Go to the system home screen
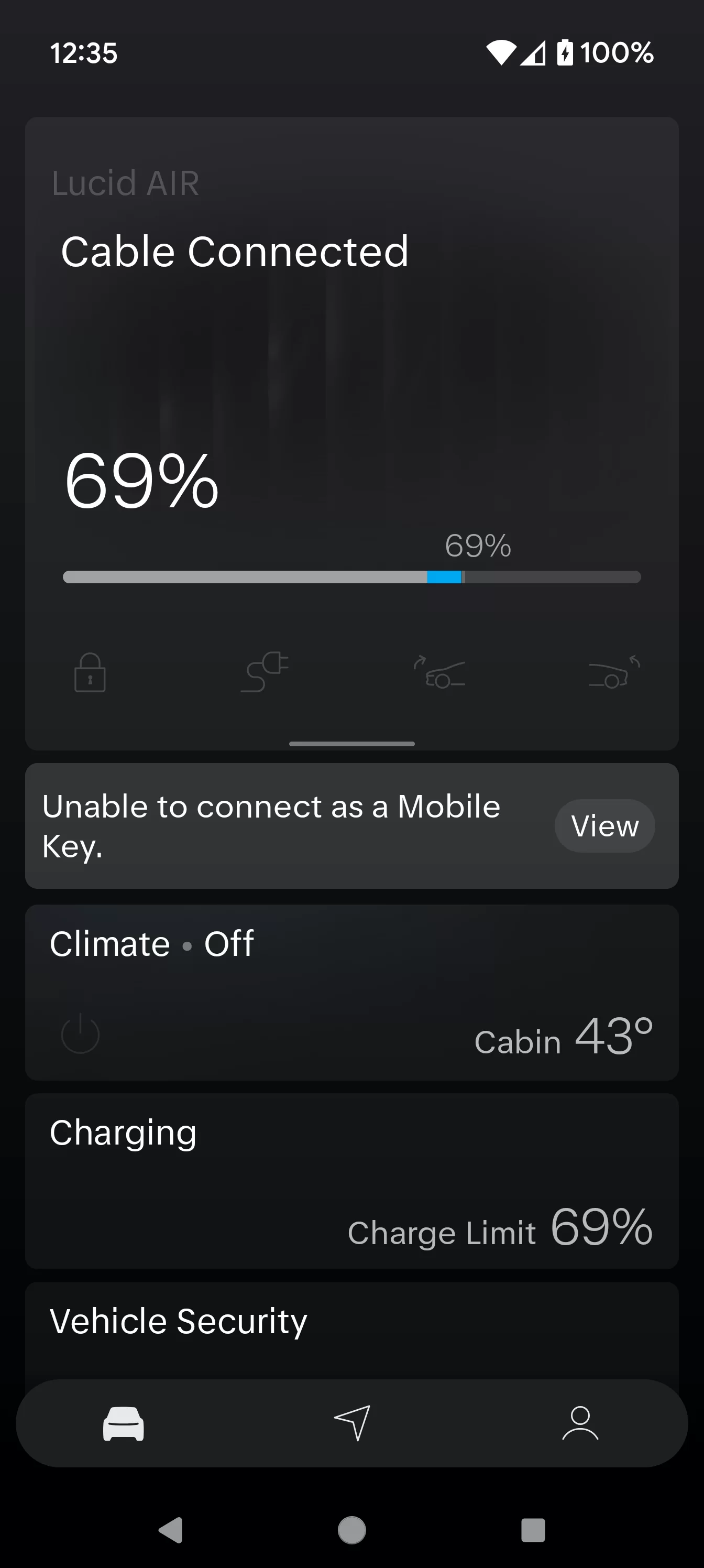The height and width of the screenshot is (1568, 704). click(351, 1530)
